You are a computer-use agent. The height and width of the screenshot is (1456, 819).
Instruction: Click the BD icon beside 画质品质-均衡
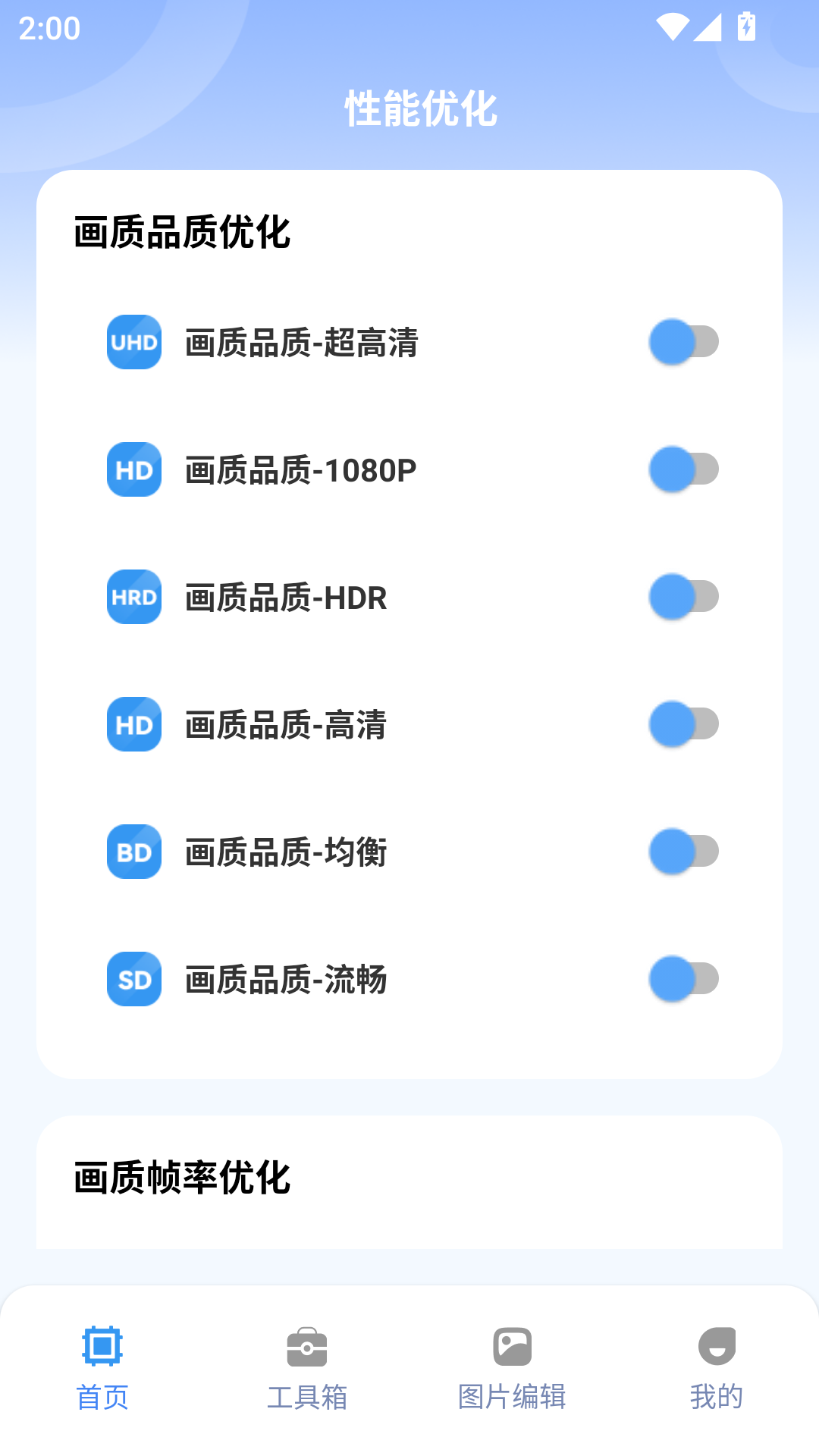[x=134, y=852]
